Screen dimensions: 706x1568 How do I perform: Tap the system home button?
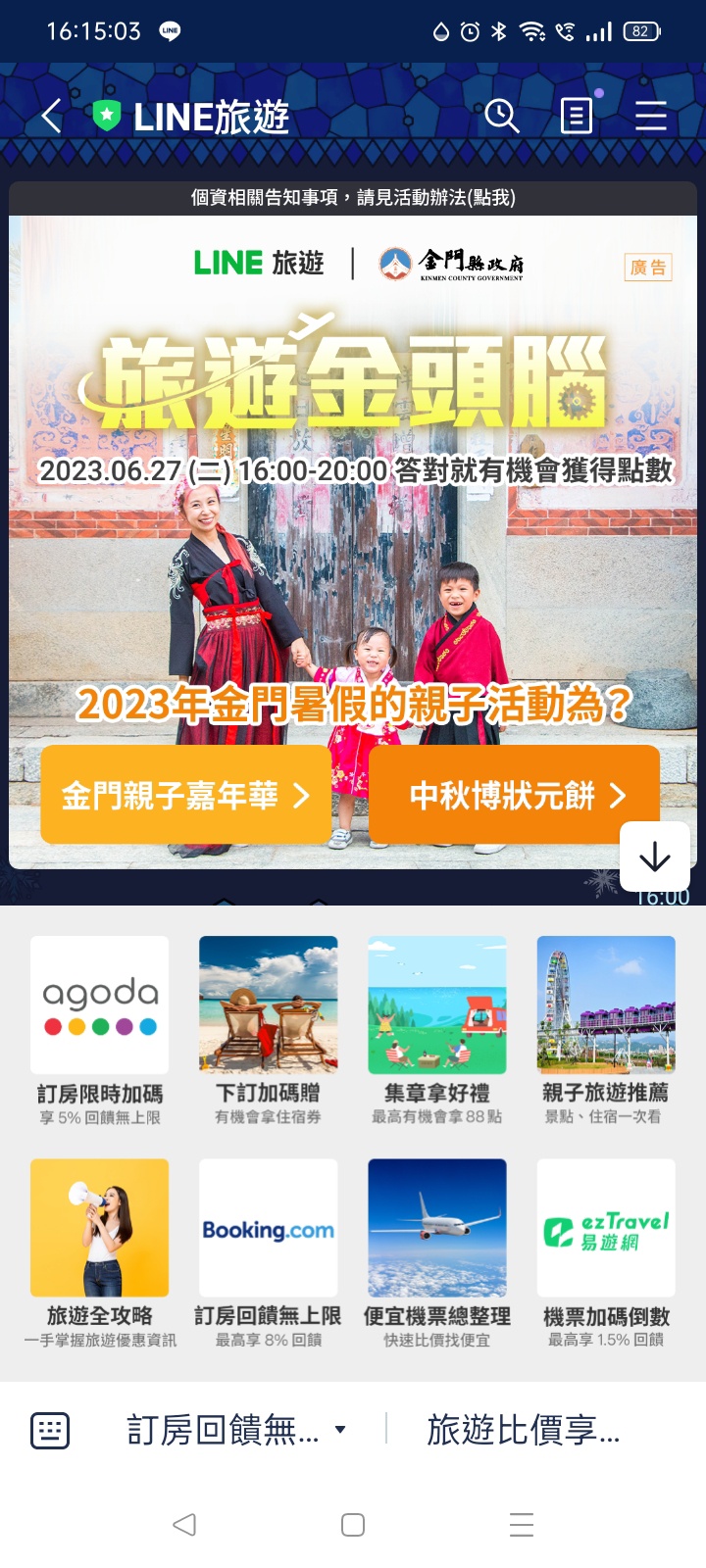click(353, 1525)
